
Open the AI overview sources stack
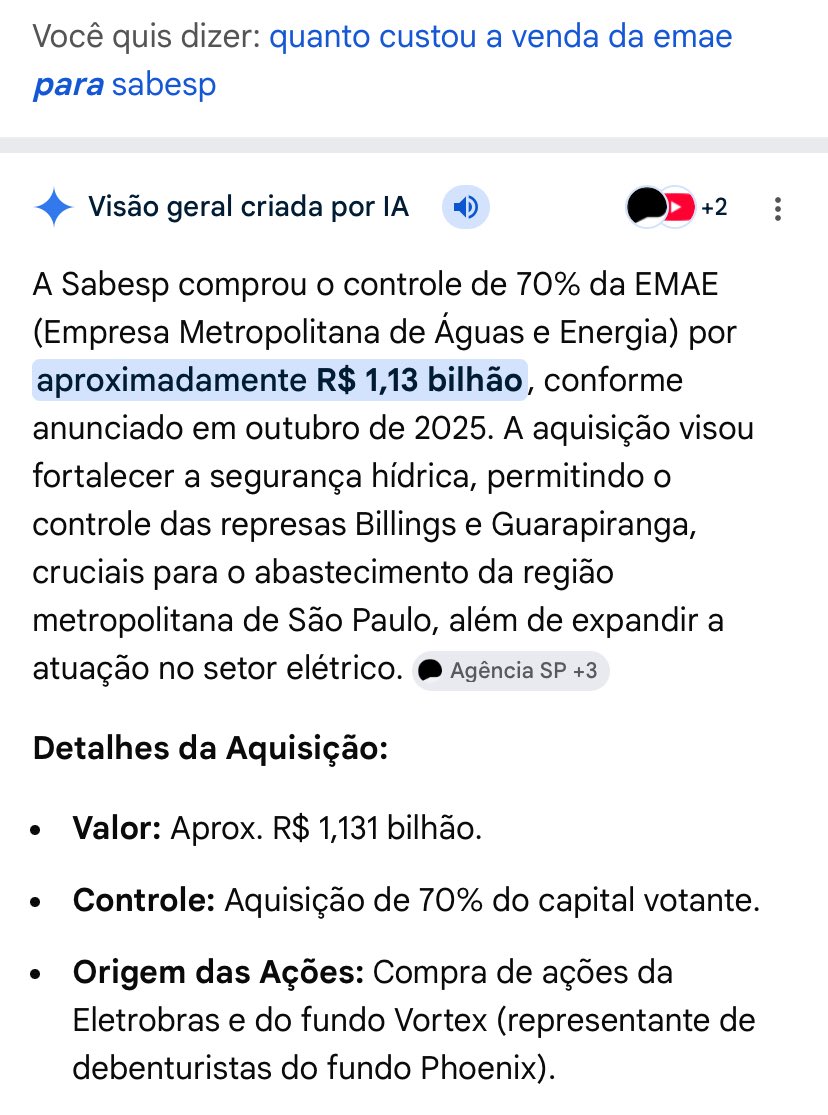(x=676, y=208)
